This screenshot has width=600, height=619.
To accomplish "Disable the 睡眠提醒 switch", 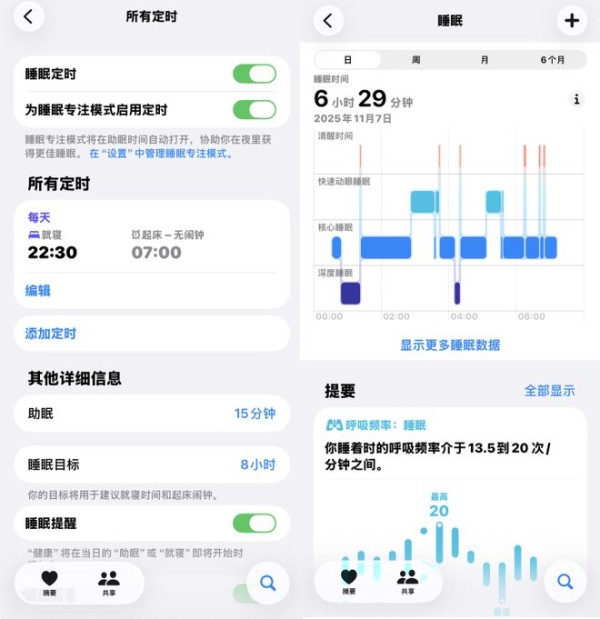I will [x=254, y=522].
